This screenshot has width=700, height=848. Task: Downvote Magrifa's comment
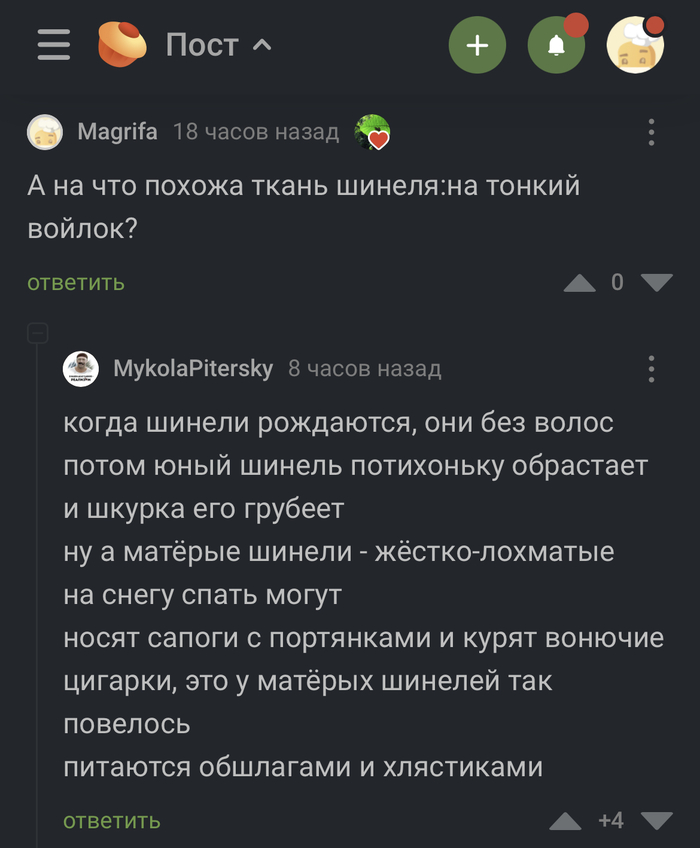656,283
